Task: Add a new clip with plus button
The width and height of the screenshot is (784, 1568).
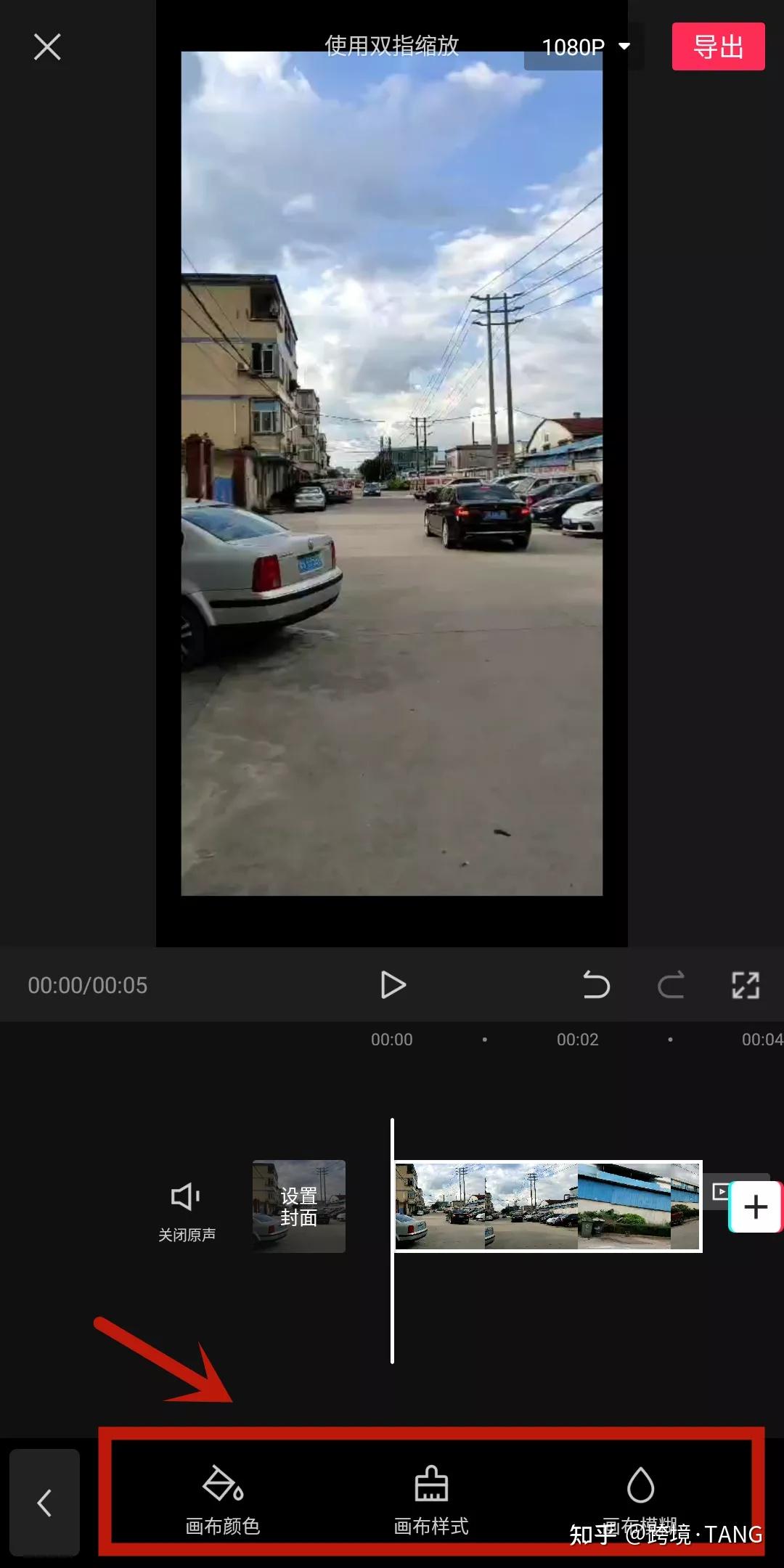Action: [x=755, y=1206]
